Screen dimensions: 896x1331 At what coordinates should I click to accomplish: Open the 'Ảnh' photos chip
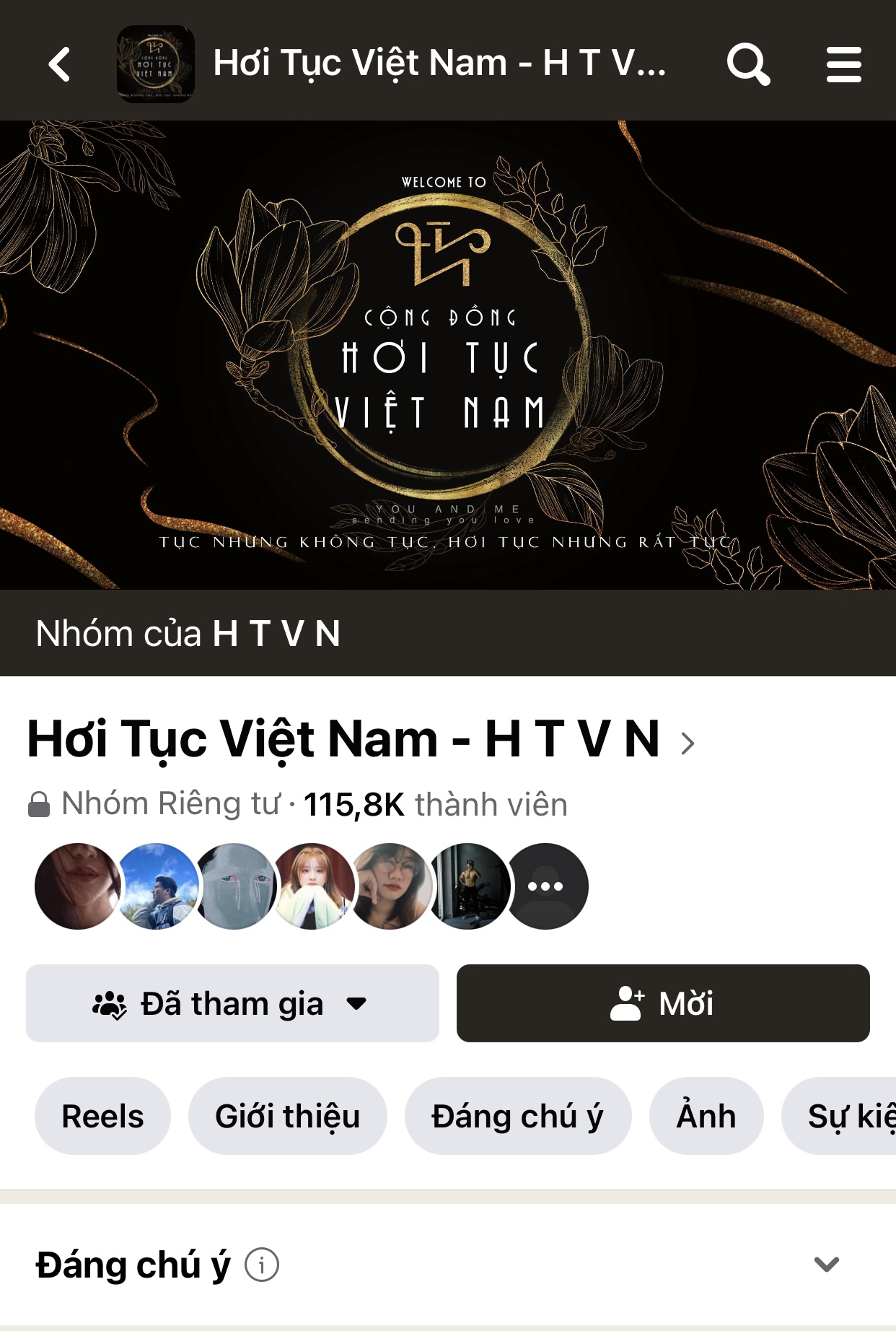tap(706, 1116)
